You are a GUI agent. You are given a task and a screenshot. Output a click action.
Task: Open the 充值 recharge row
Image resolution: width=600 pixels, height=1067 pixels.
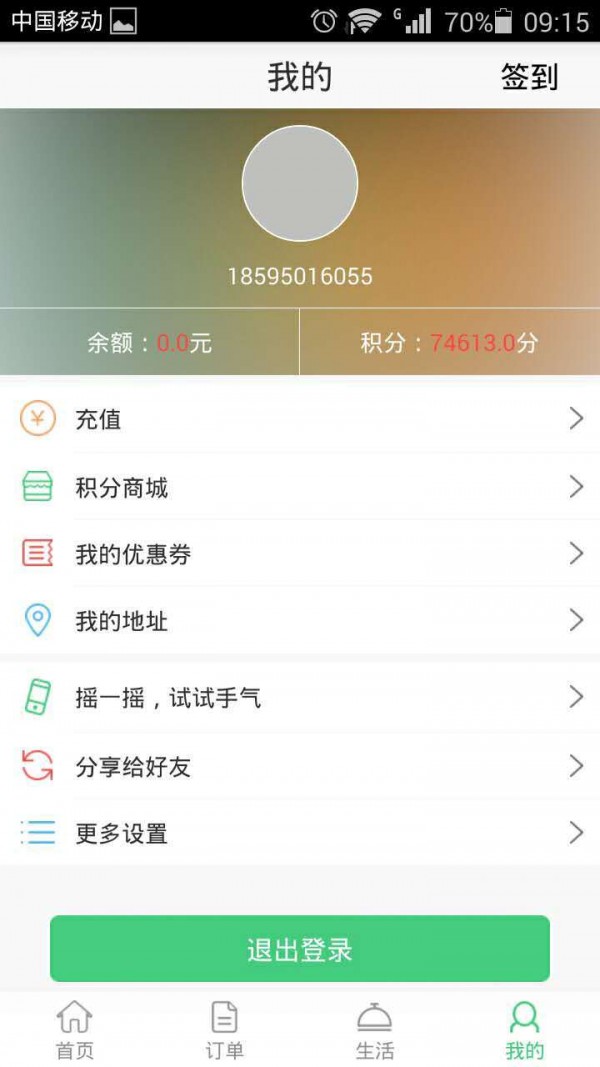point(300,419)
